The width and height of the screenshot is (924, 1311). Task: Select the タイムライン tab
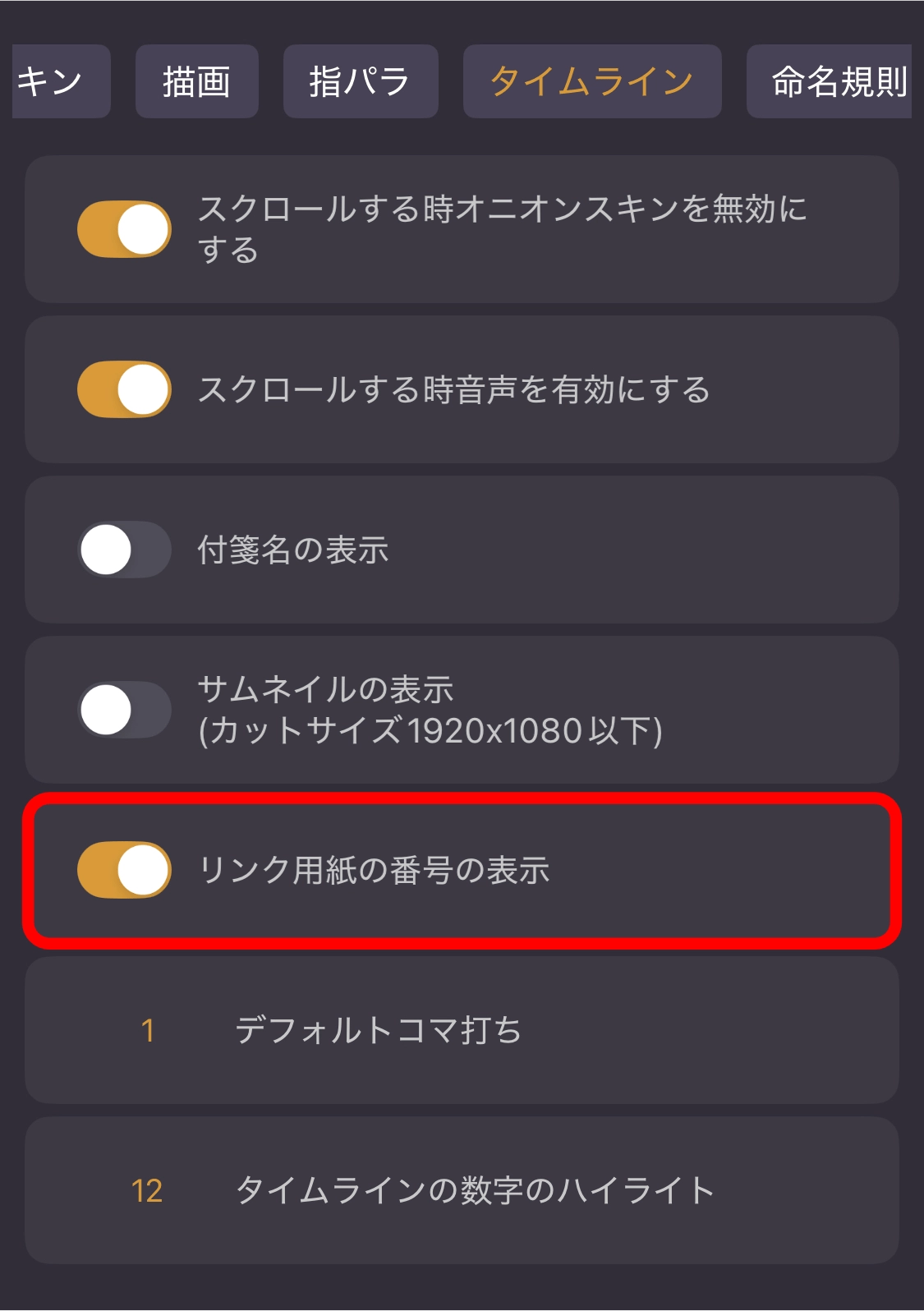pyautogui.click(x=591, y=81)
